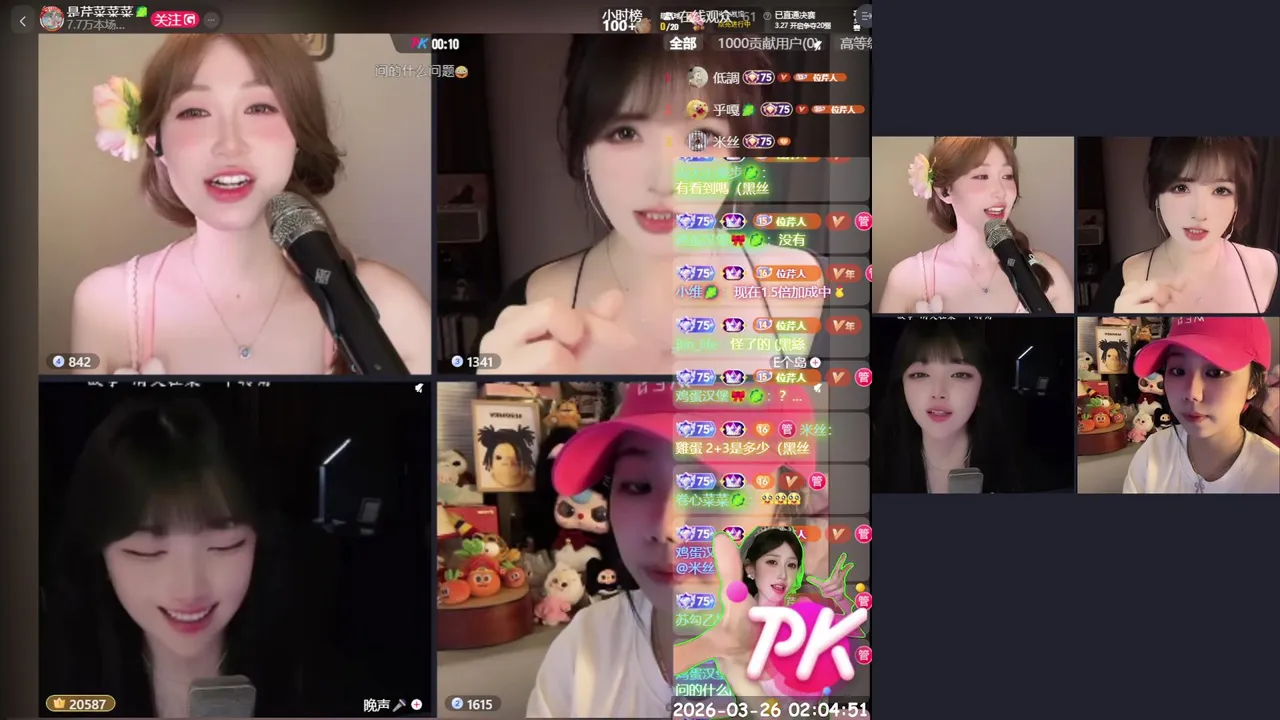Open the 小时榜 hourly ranking
The image size is (1280, 720).
[x=620, y=19]
